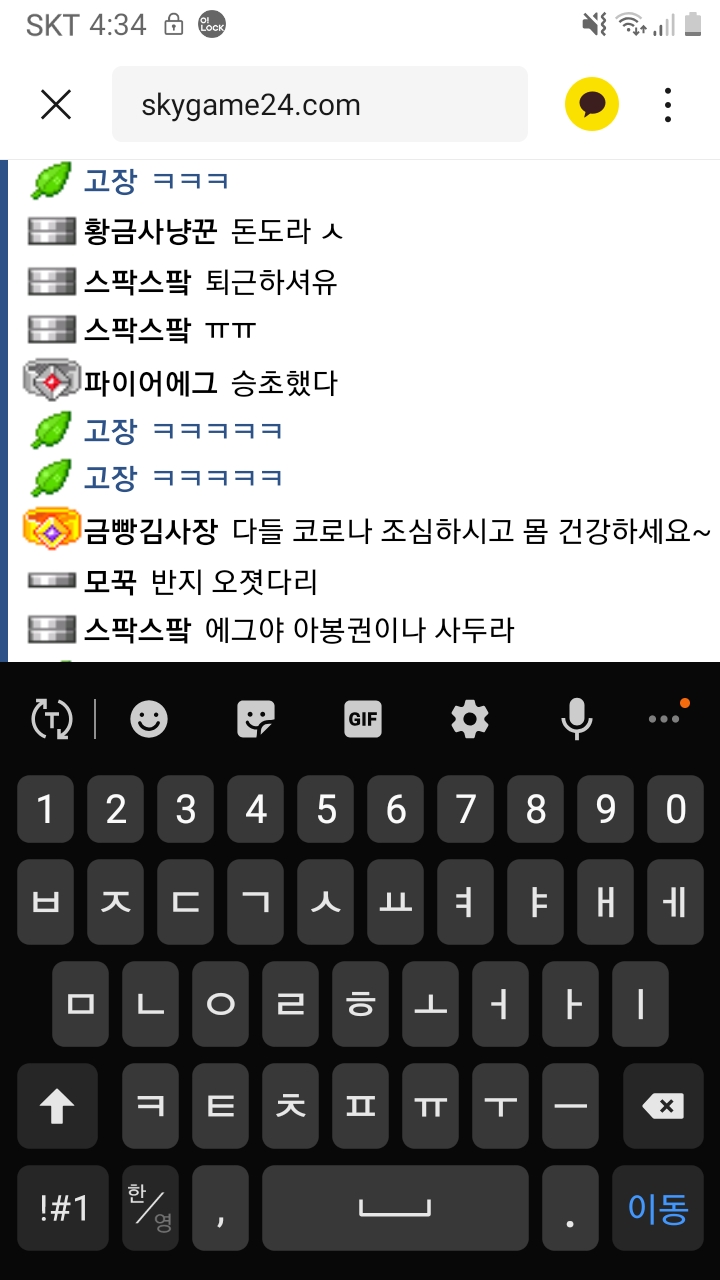The width and height of the screenshot is (720, 1280).
Task: Hit the backspace key
Action: (663, 1106)
